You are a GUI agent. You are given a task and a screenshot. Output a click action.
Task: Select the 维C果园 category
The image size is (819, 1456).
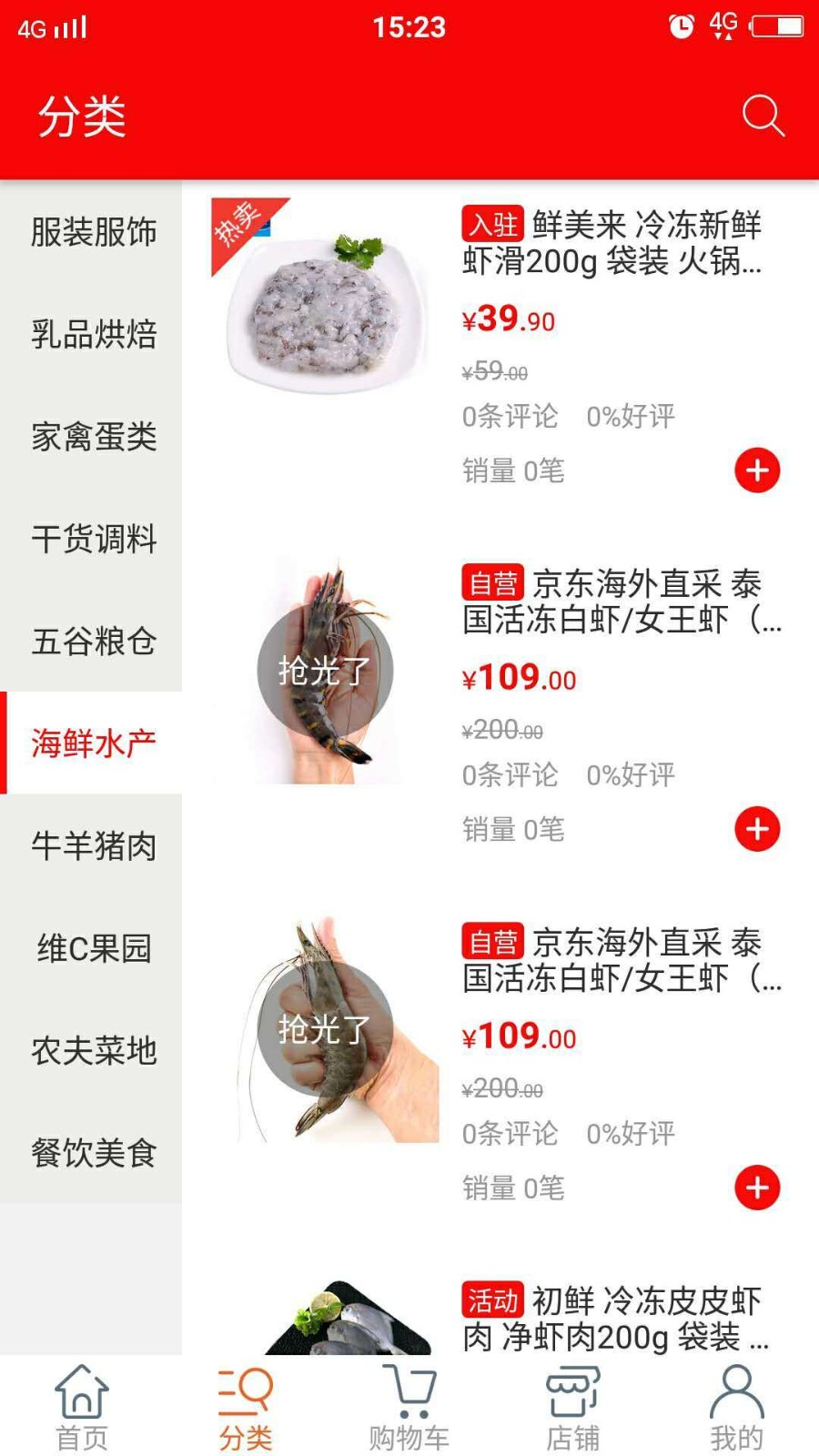(93, 948)
